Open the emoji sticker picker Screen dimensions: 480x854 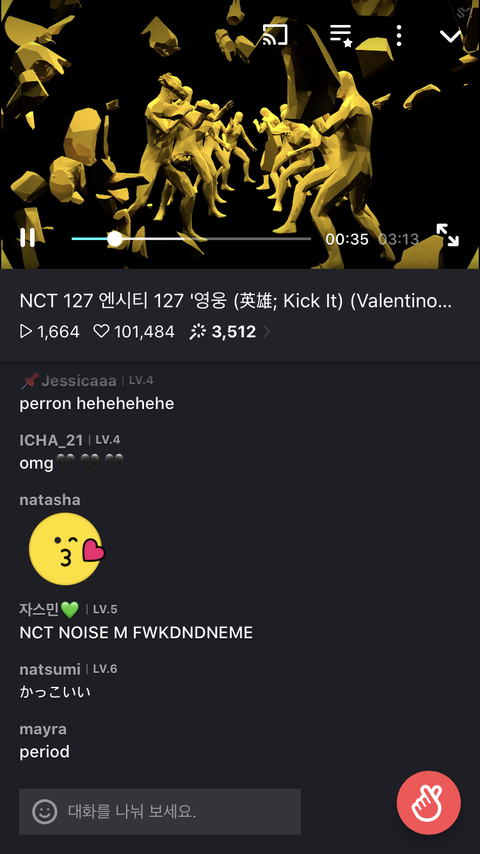(45, 812)
